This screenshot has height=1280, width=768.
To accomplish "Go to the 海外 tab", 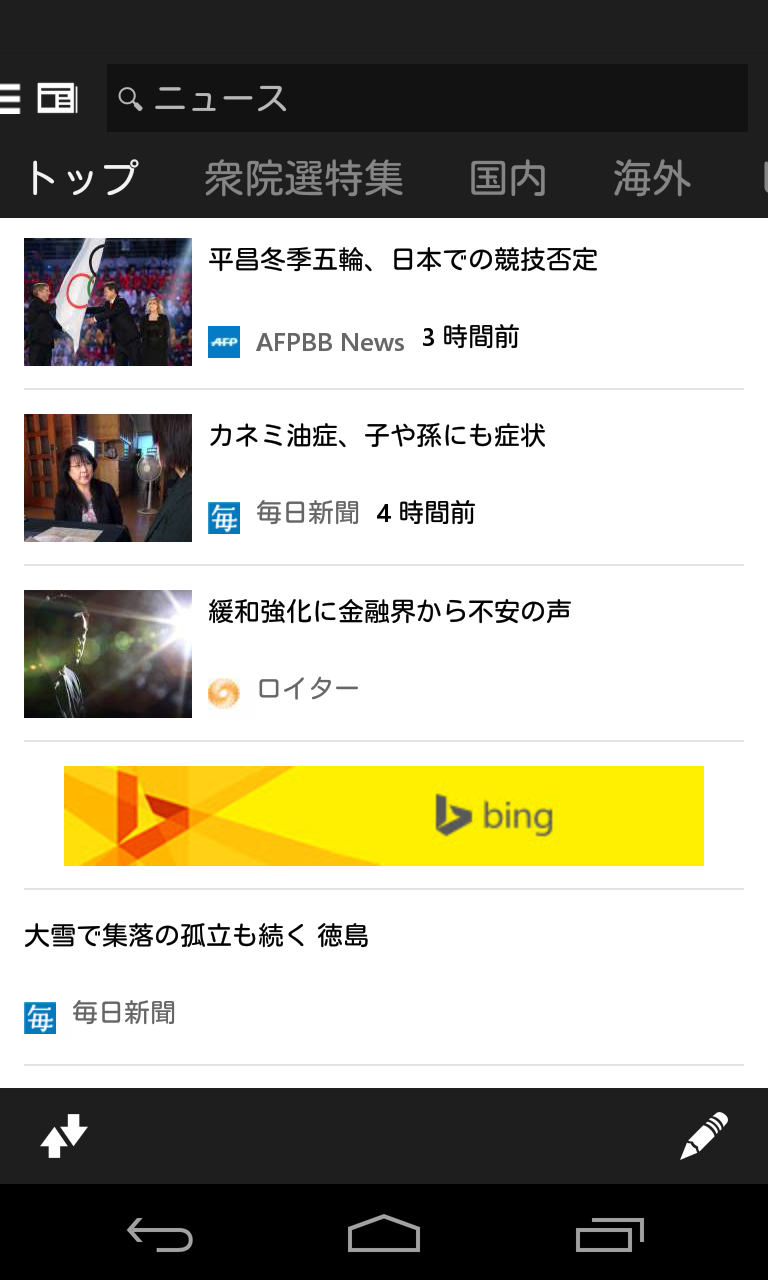I will [x=652, y=179].
